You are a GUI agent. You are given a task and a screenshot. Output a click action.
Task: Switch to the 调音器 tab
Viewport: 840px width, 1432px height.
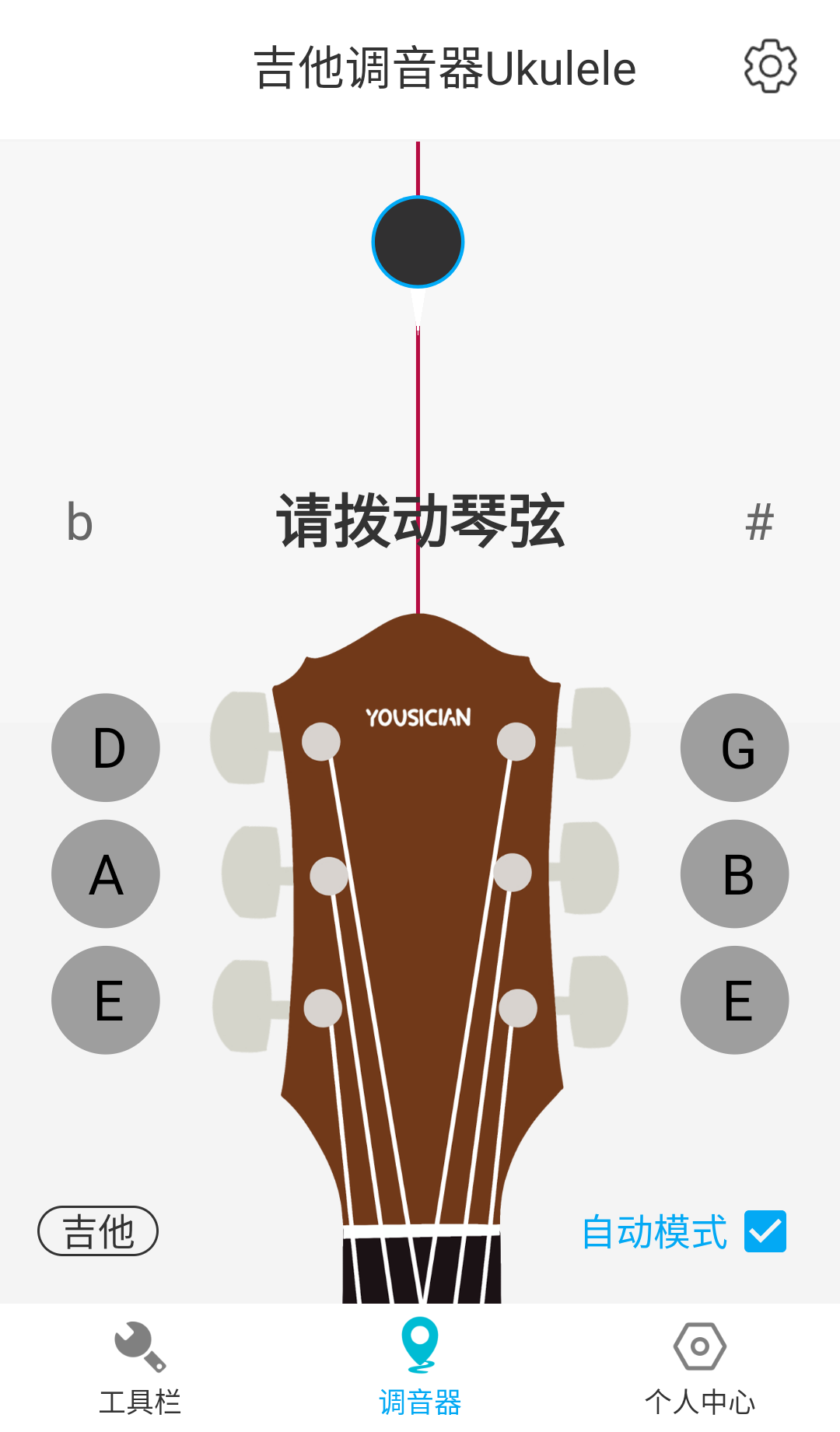tap(420, 1369)
